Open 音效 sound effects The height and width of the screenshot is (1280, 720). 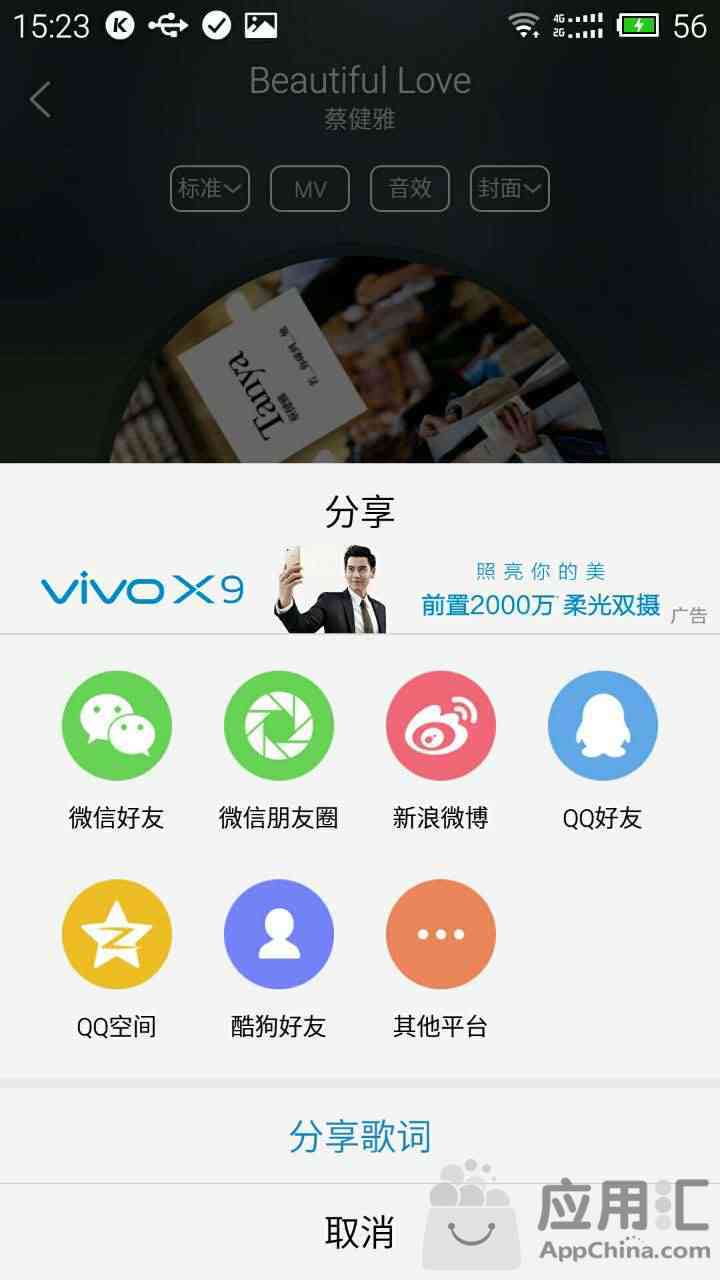pos(410,188)
